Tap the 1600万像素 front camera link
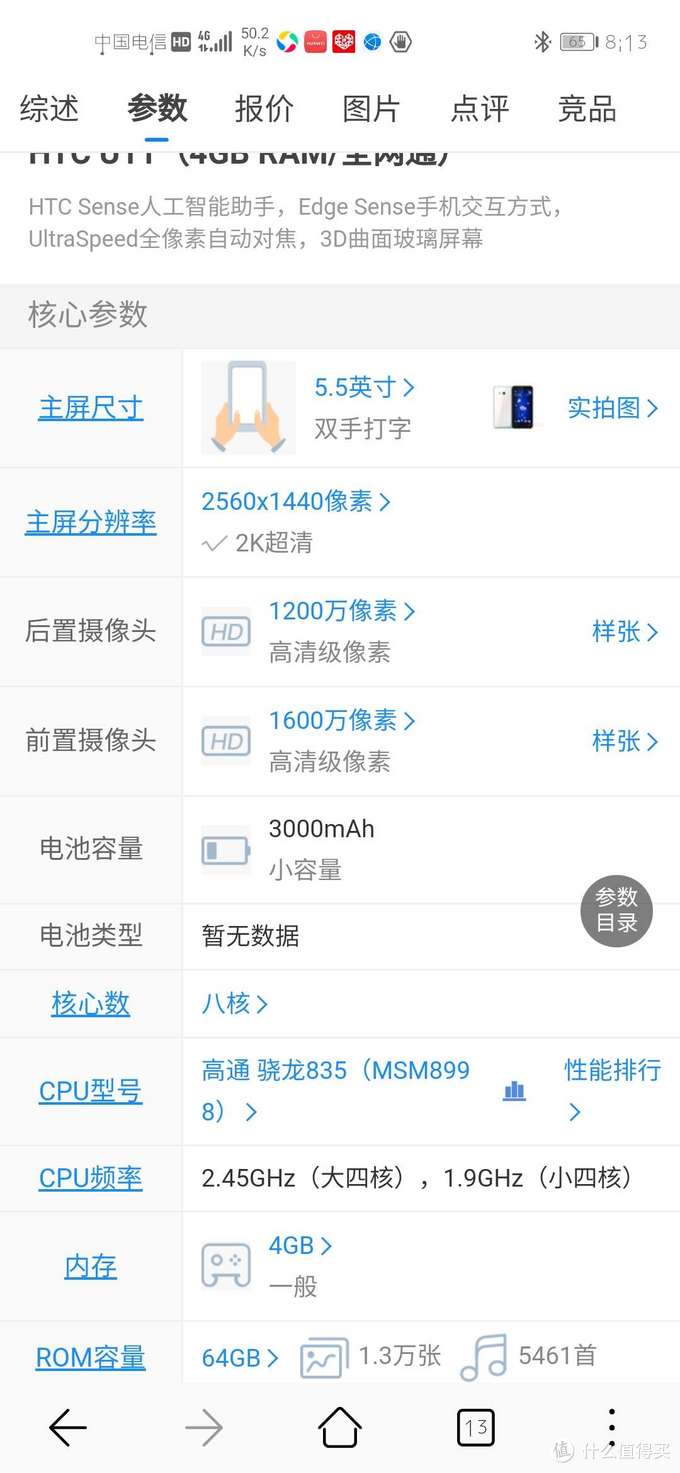The image size is (680, 1473). point(342,720)
